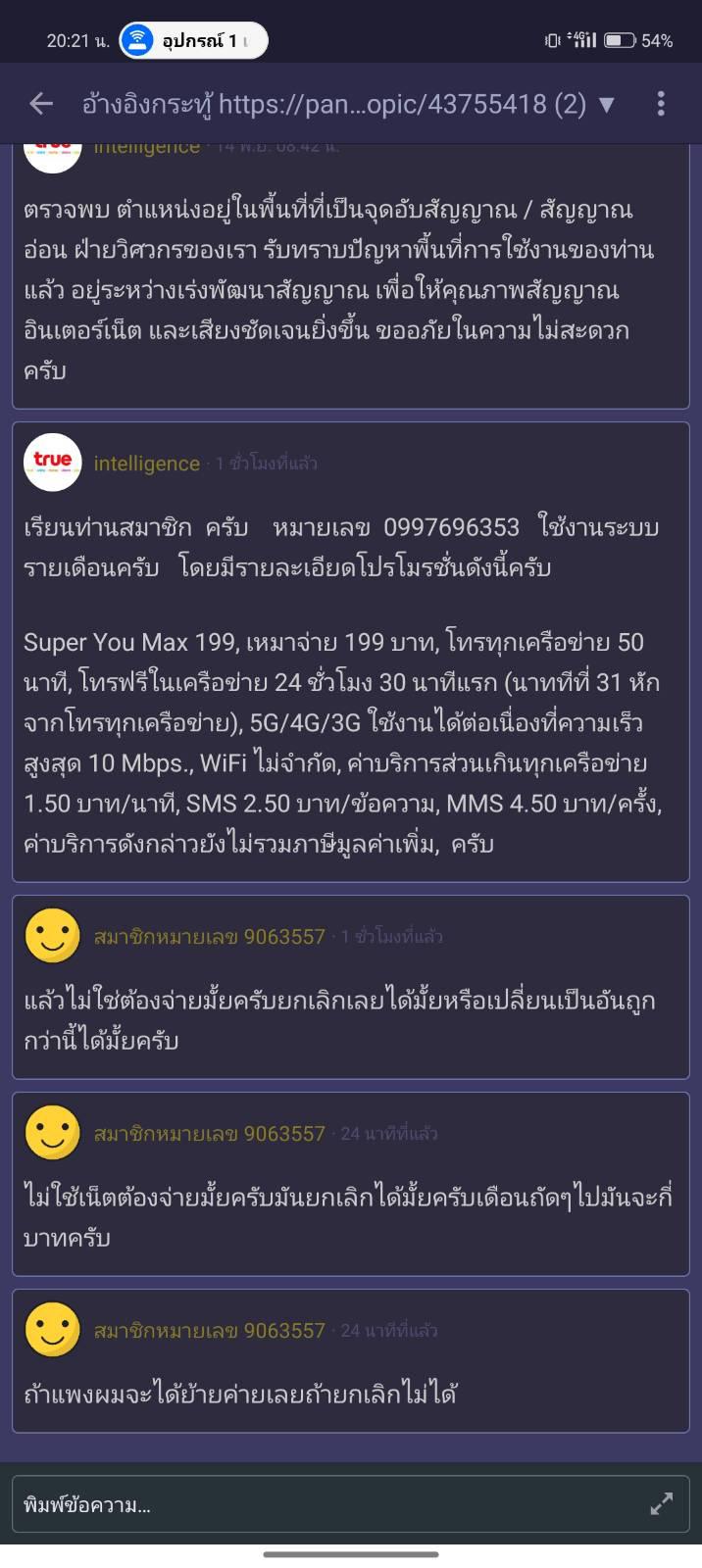This screenshot has width=702, height=1568.
Task: Go back using the arrow icon
Action: point(41,103)
